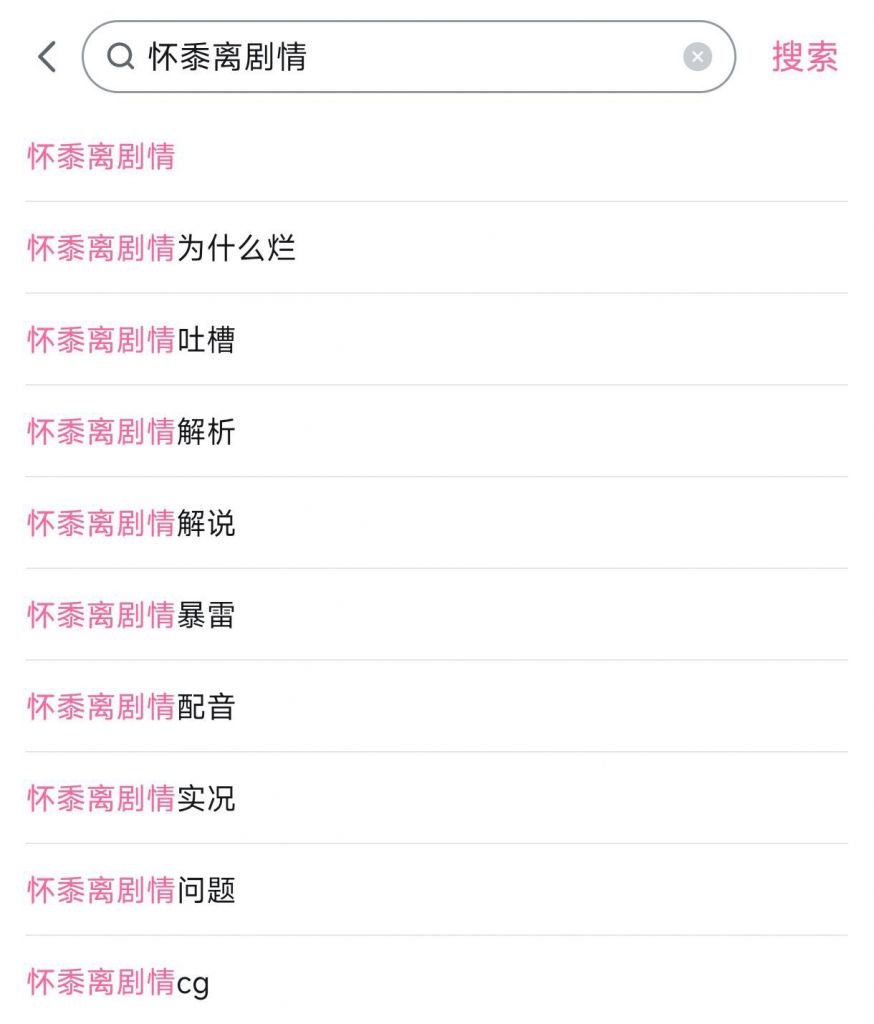Select 怀黍离剧情配音 search suggestion

pyautogui.click(x=130, y=707)
